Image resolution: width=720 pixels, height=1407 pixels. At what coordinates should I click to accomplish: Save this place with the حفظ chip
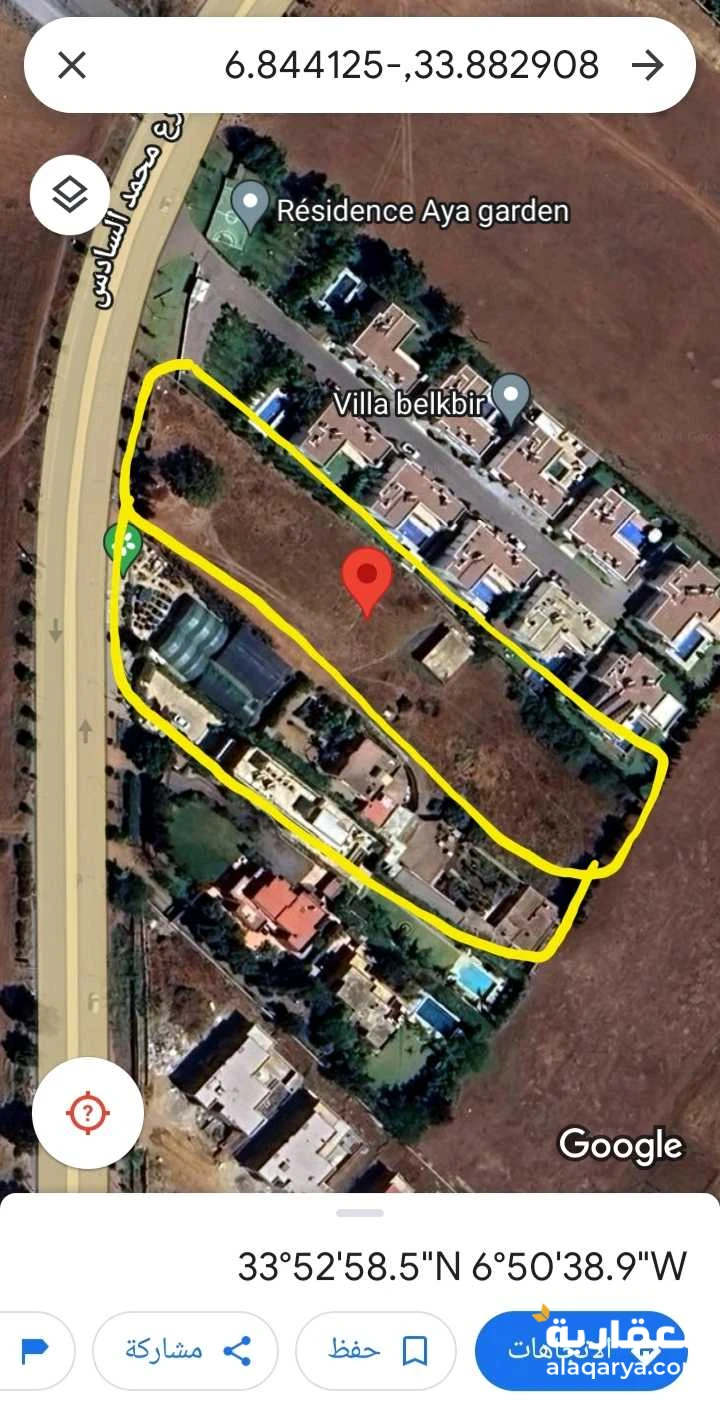(x=375, y=1350)
